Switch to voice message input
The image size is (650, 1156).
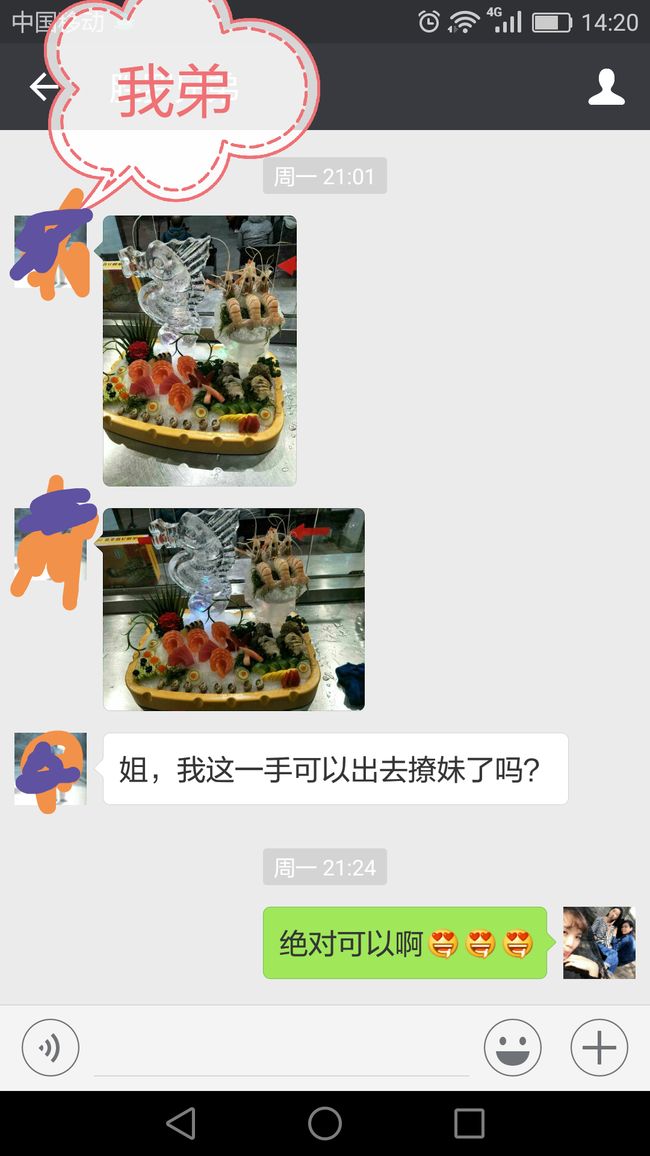[x=50, y=1047]
